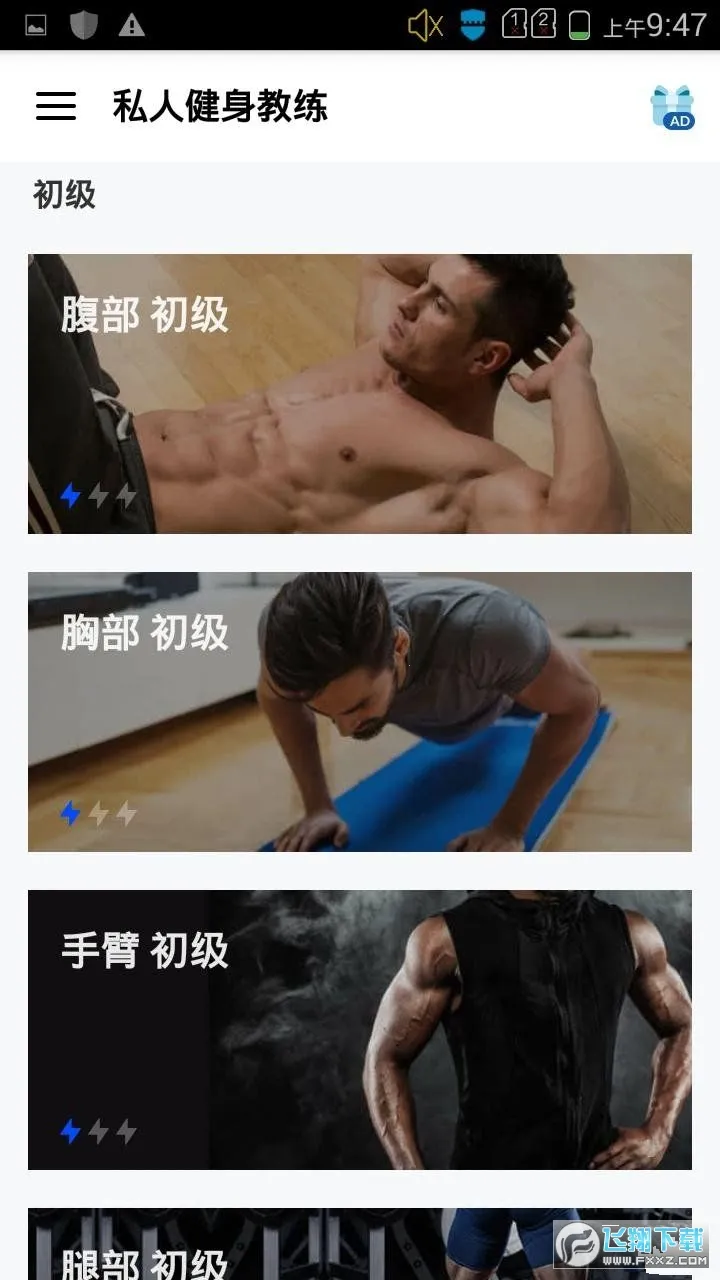Tap the 腿部 初级 card thumbnail

pyautogui.click(x=360, y=1240)
